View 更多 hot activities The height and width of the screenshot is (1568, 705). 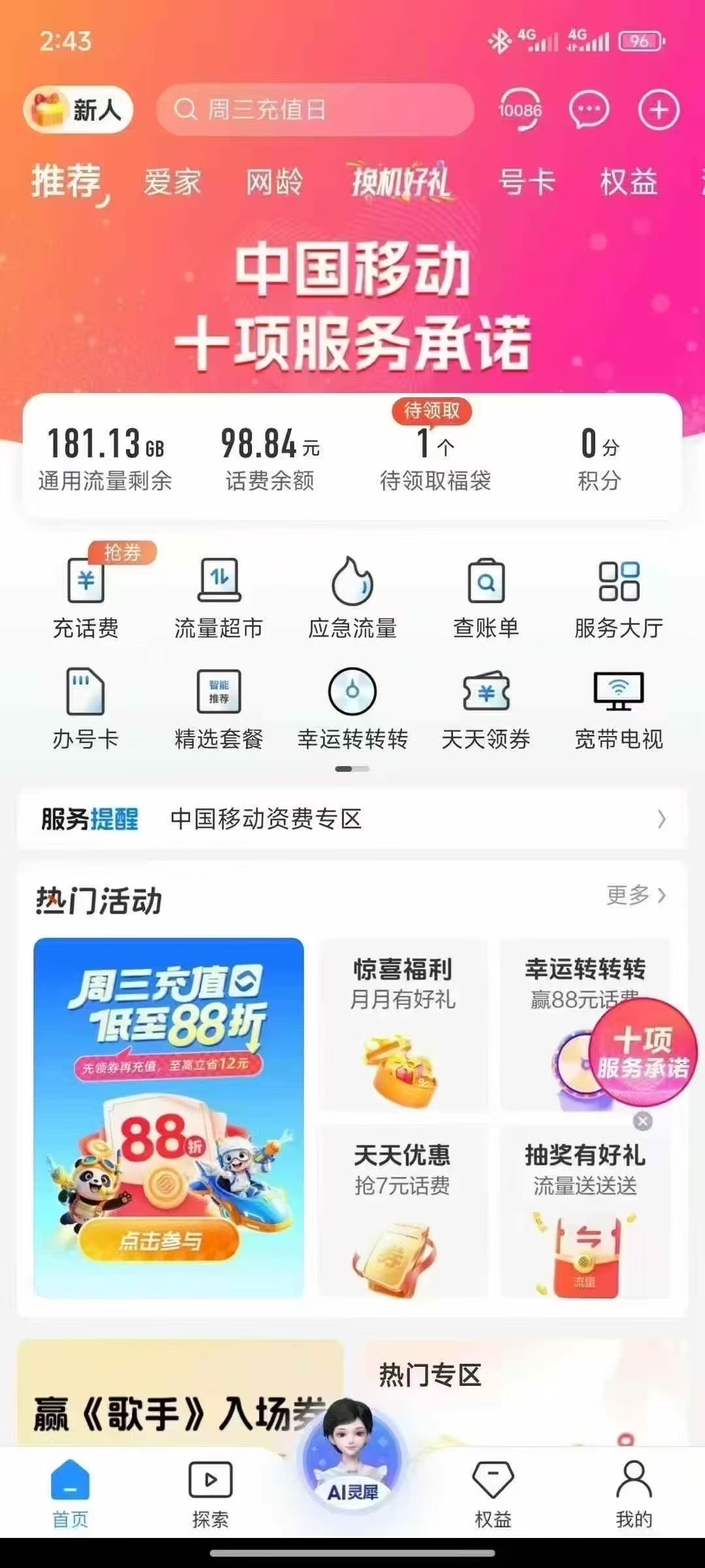coord(635,895)
